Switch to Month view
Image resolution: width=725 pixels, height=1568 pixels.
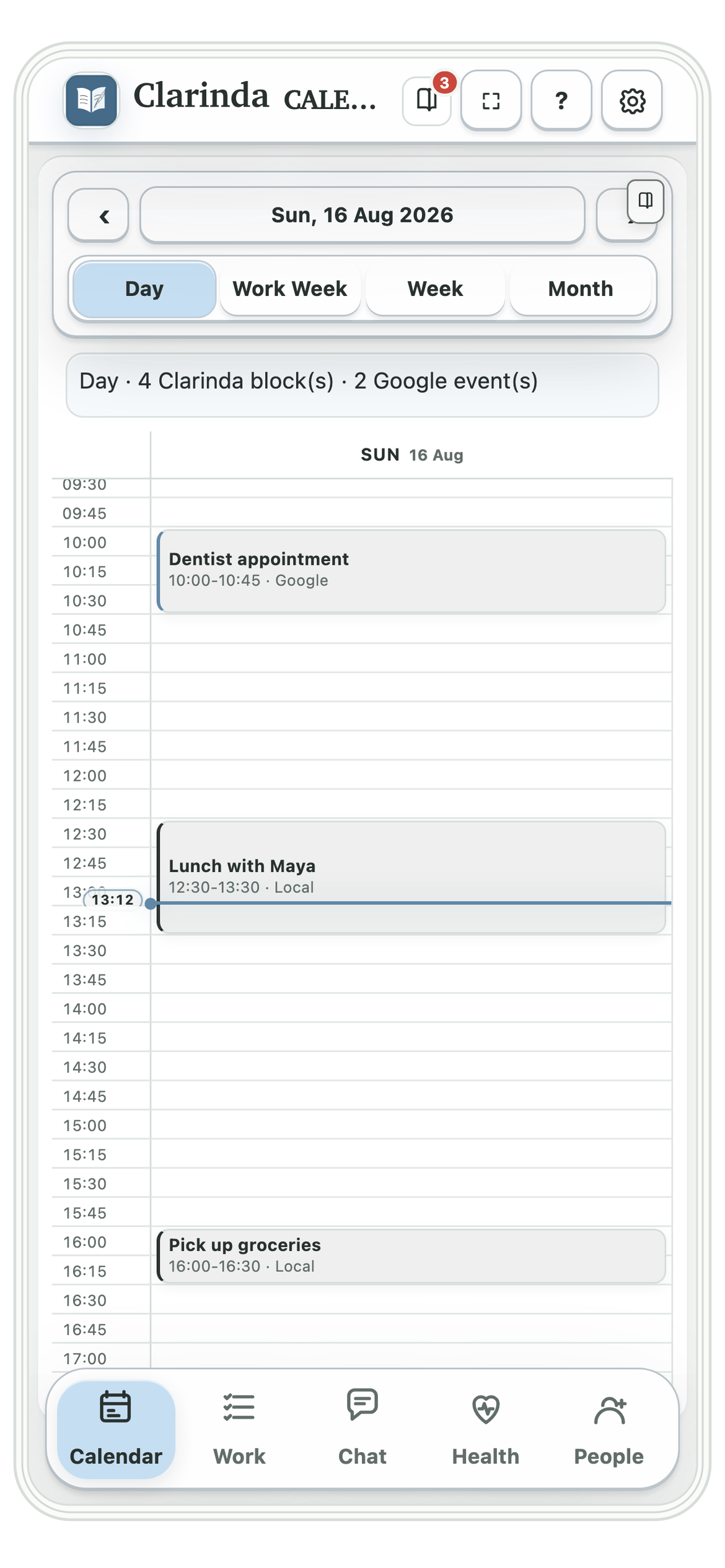(x=581, y=289)
